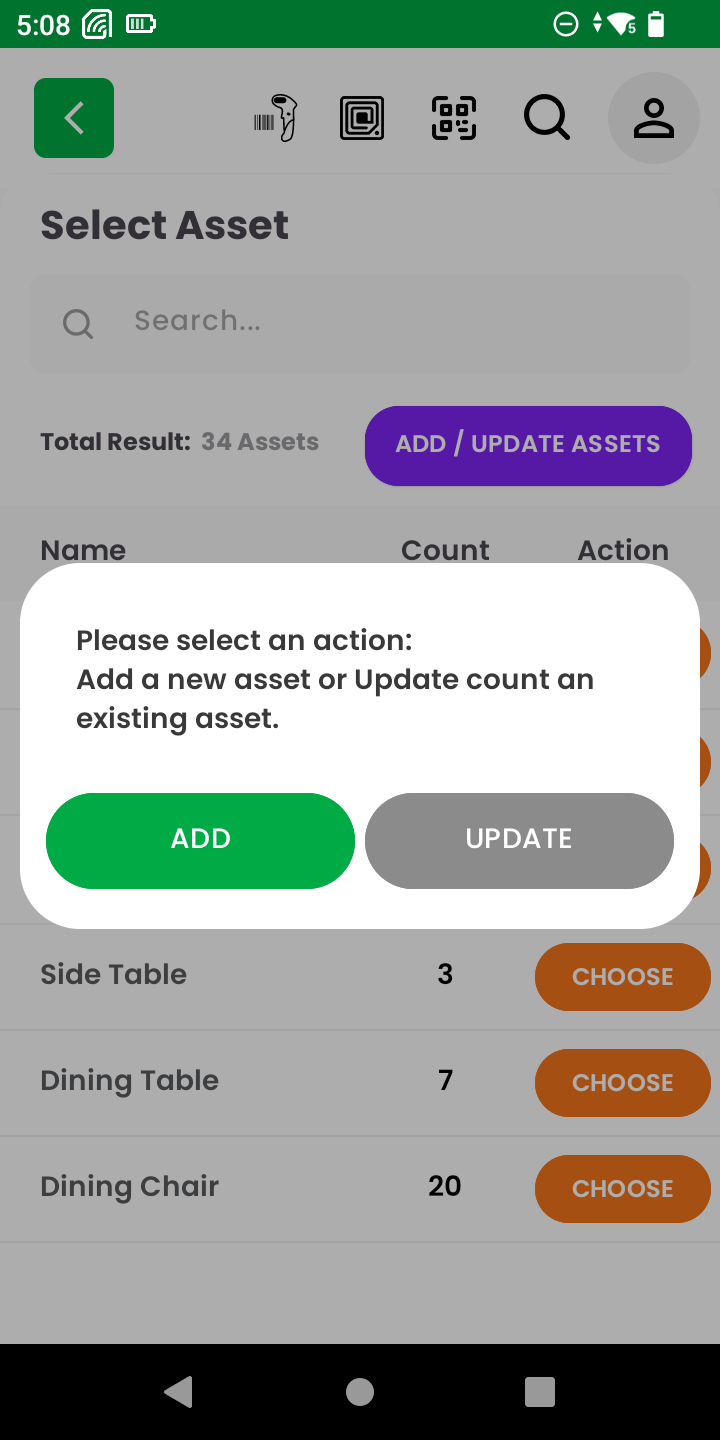Launch the QR code scanner

point(454,118)
